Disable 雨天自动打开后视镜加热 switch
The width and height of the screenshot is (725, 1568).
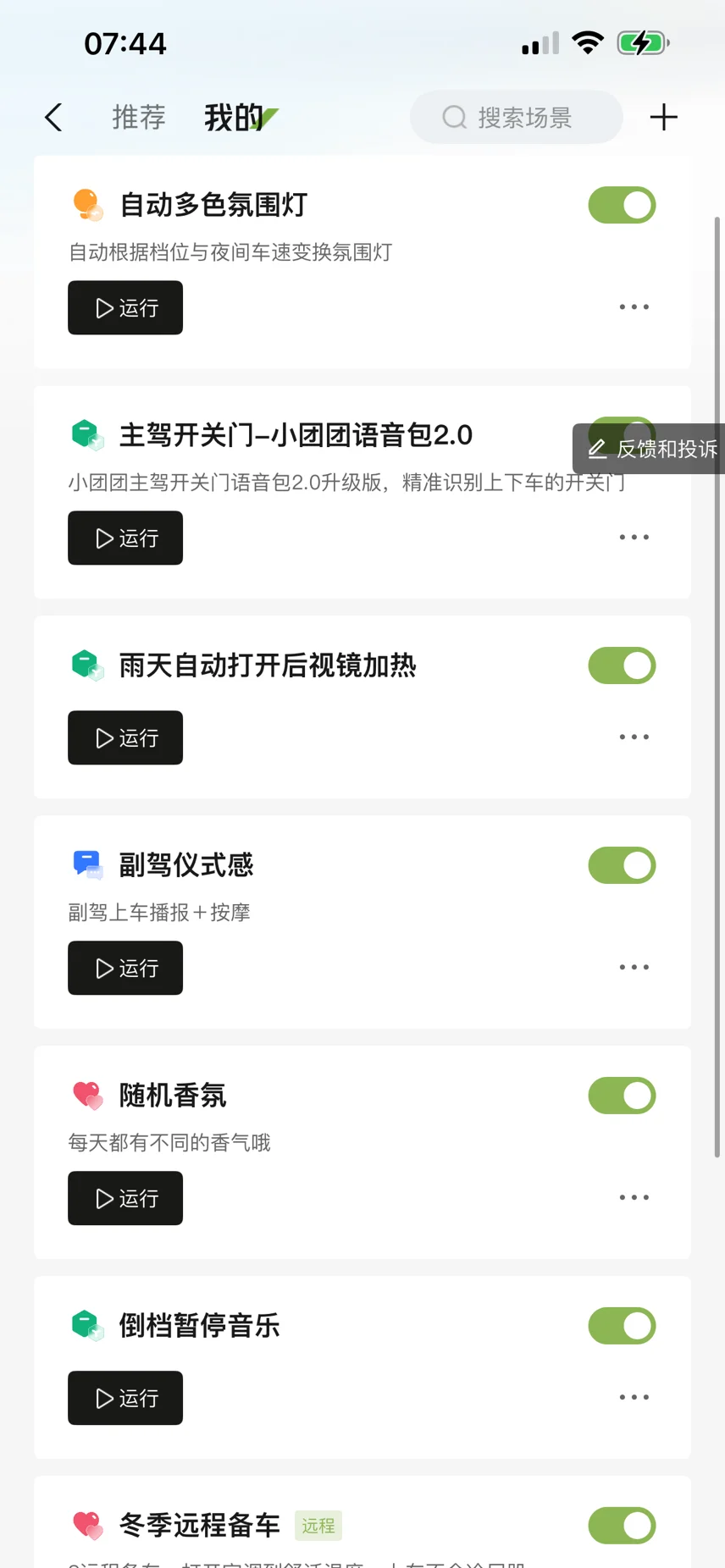click(x=622, y=665)
